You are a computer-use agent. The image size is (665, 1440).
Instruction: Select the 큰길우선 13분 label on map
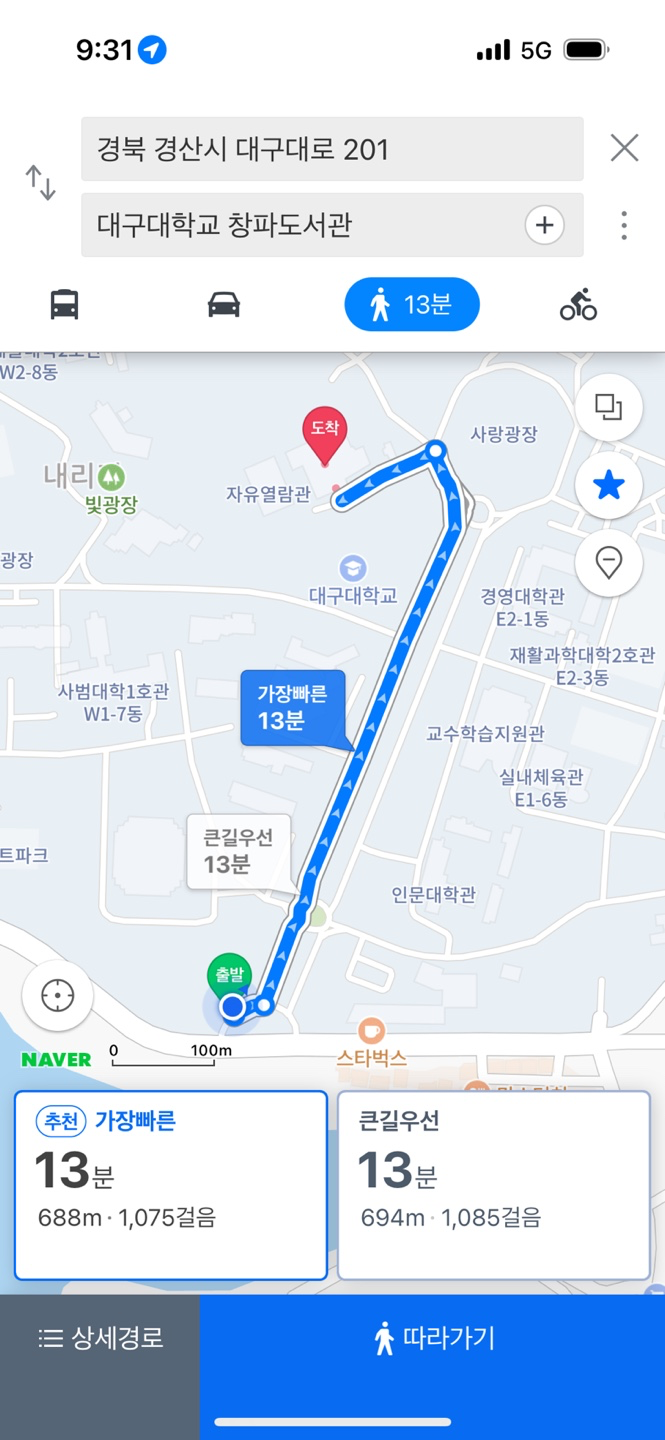(238, 852)
